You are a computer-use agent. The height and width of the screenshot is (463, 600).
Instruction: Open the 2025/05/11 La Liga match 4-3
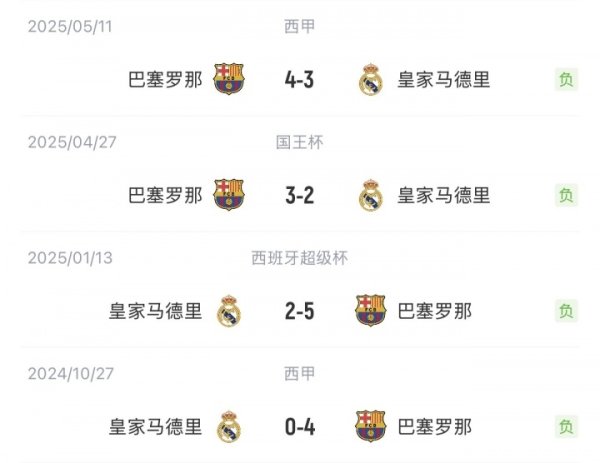pyautogui.click(x=299, y=80)
